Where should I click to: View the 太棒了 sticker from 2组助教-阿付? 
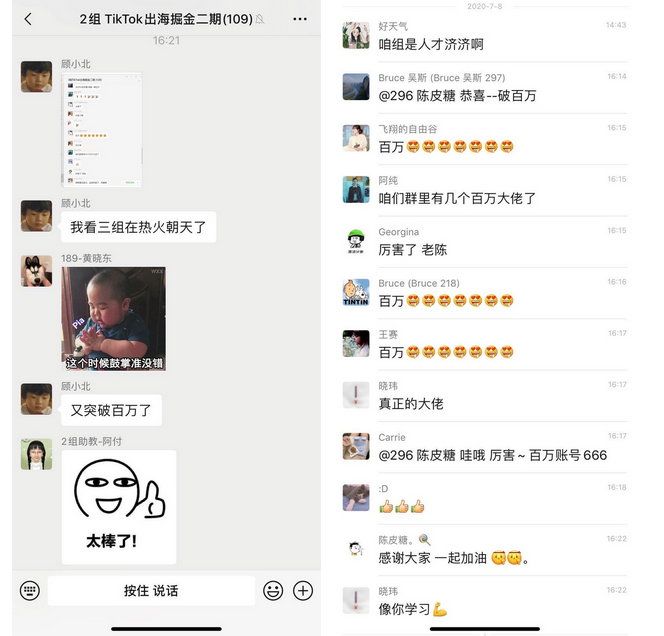(x=119, y=507)
